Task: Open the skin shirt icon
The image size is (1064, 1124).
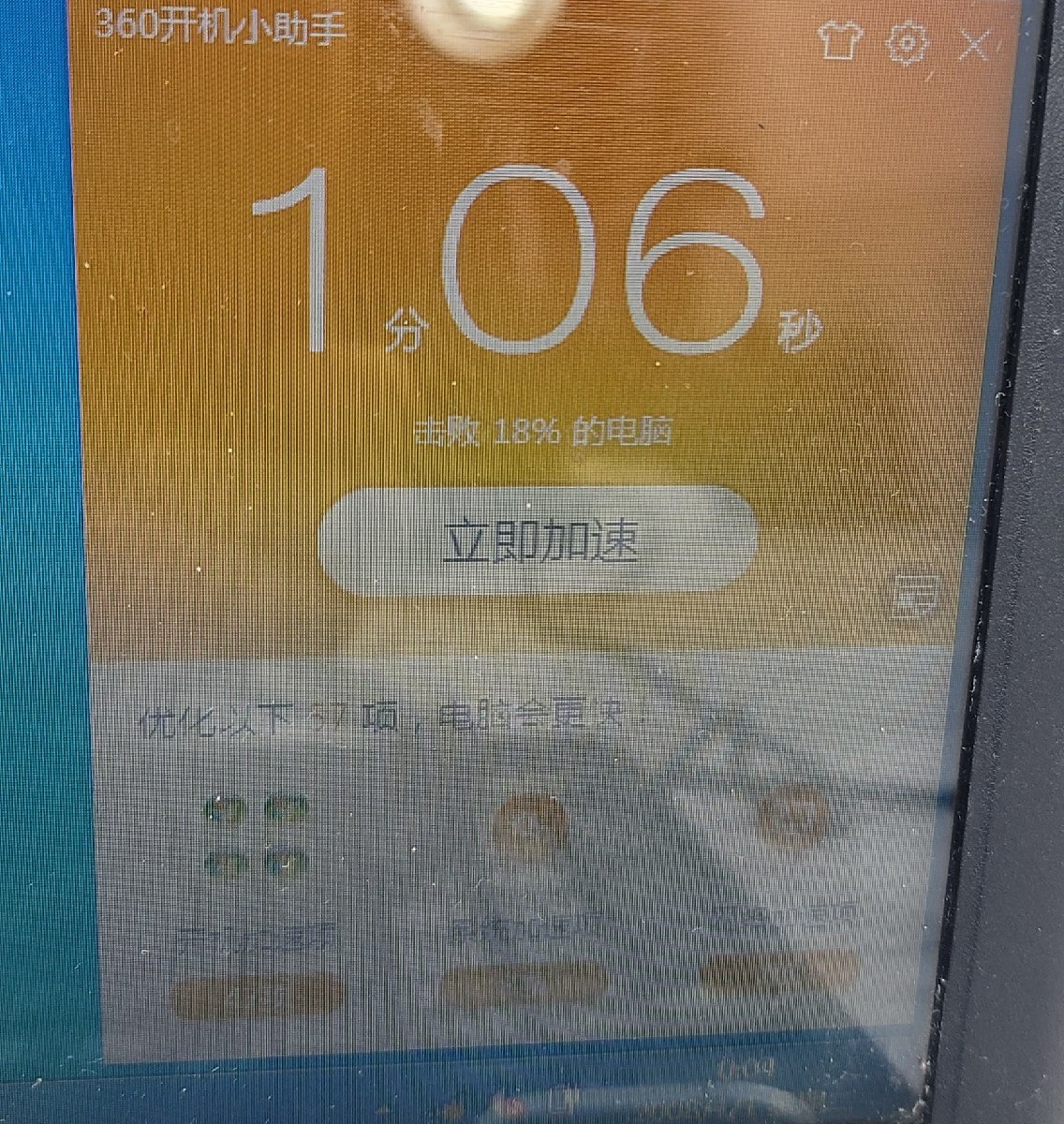Action: (840, 41)
